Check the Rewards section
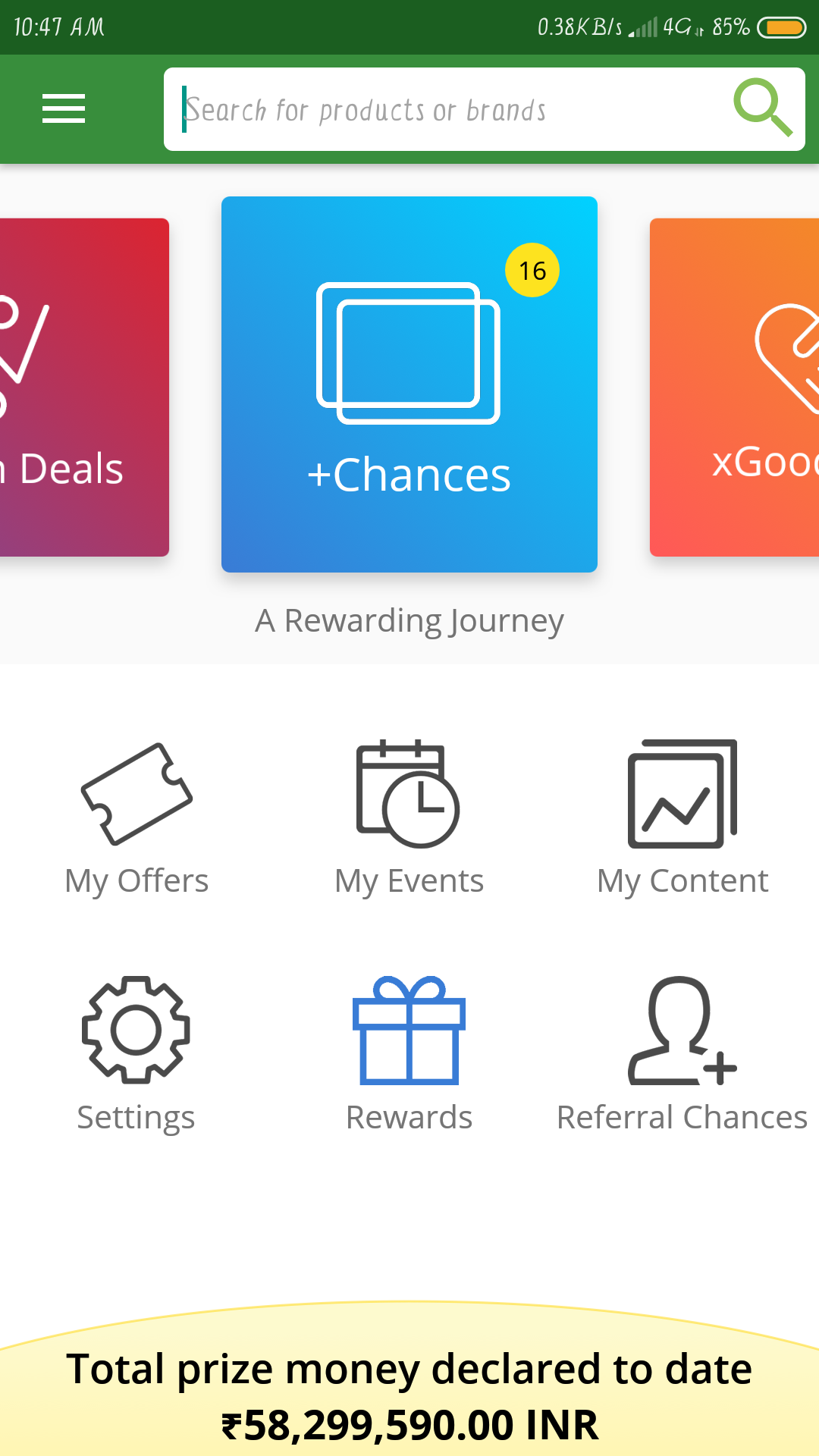 pos(409,1056)
